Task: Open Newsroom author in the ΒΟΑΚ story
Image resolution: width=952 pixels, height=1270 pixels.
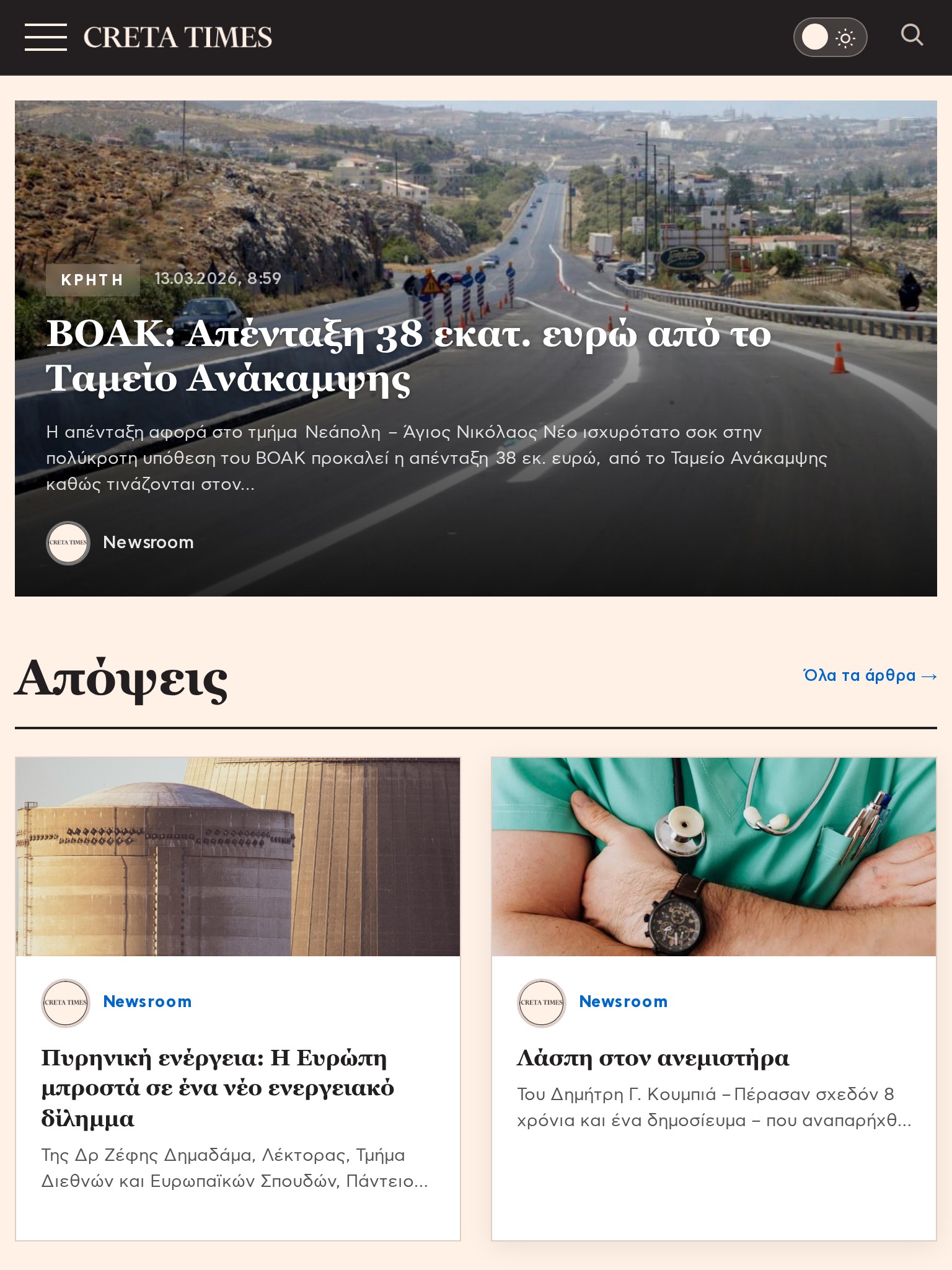Action: click(x=148, y=543)
